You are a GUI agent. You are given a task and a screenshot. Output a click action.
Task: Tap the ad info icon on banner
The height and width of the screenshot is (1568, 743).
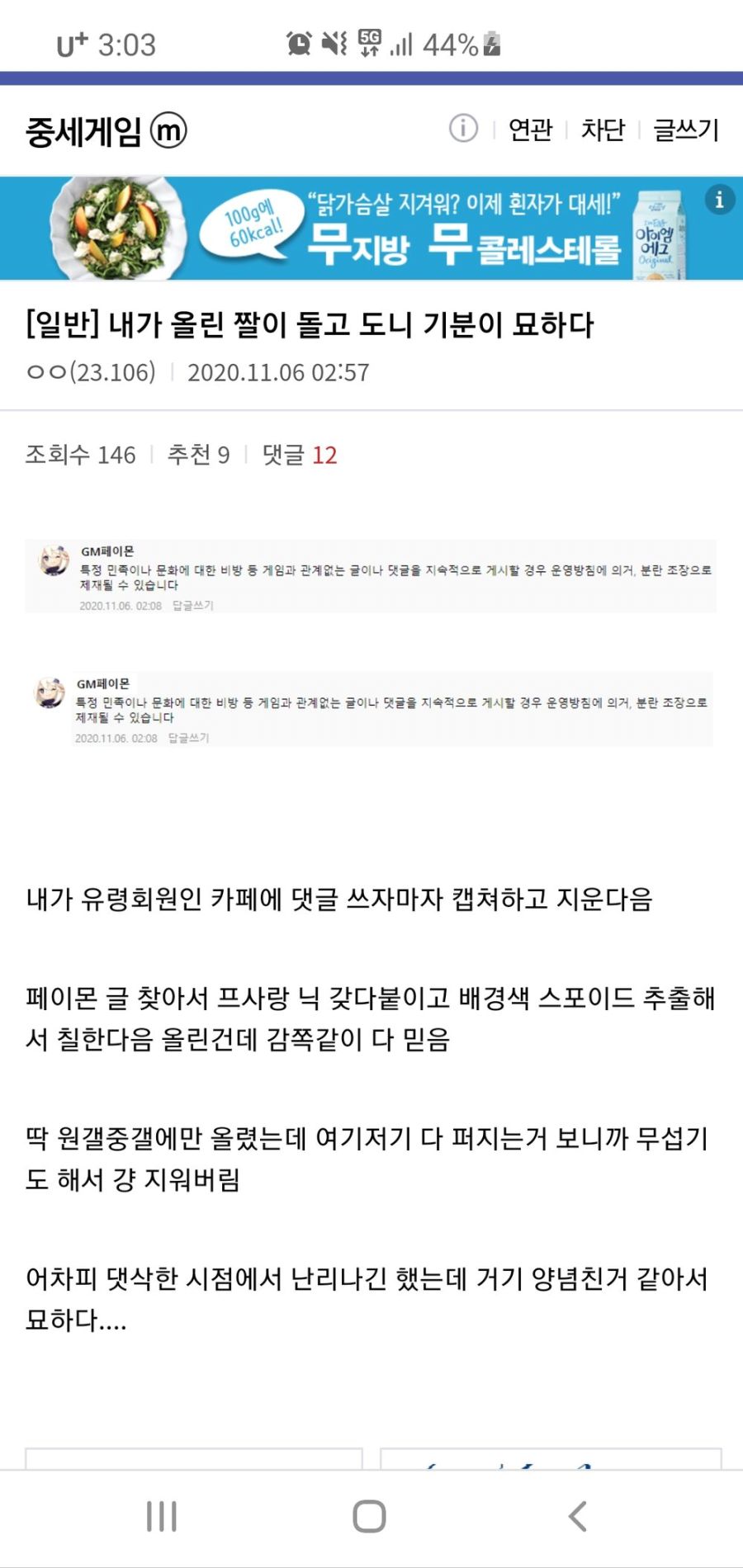click(719, 199)
